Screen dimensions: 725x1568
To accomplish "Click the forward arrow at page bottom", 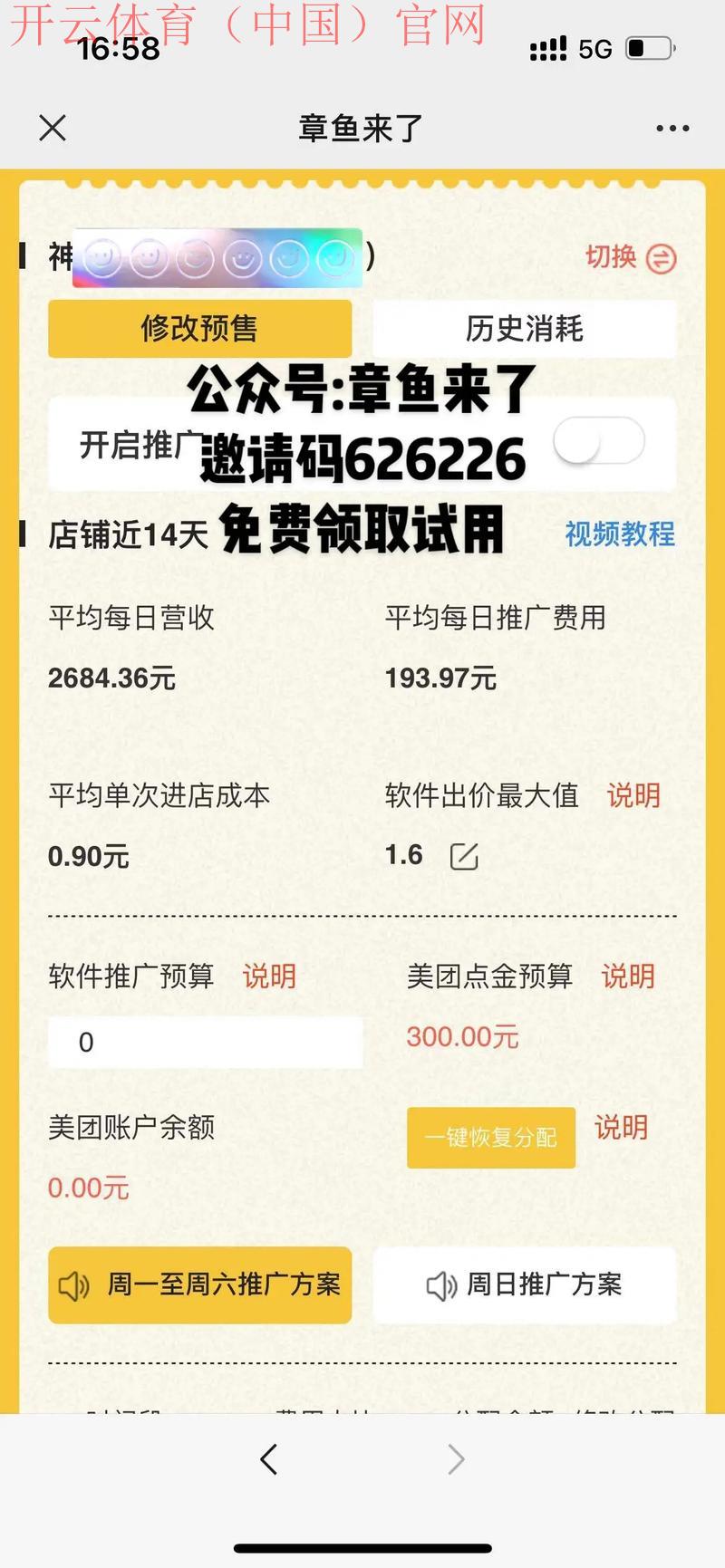I will coord(456,1459).
